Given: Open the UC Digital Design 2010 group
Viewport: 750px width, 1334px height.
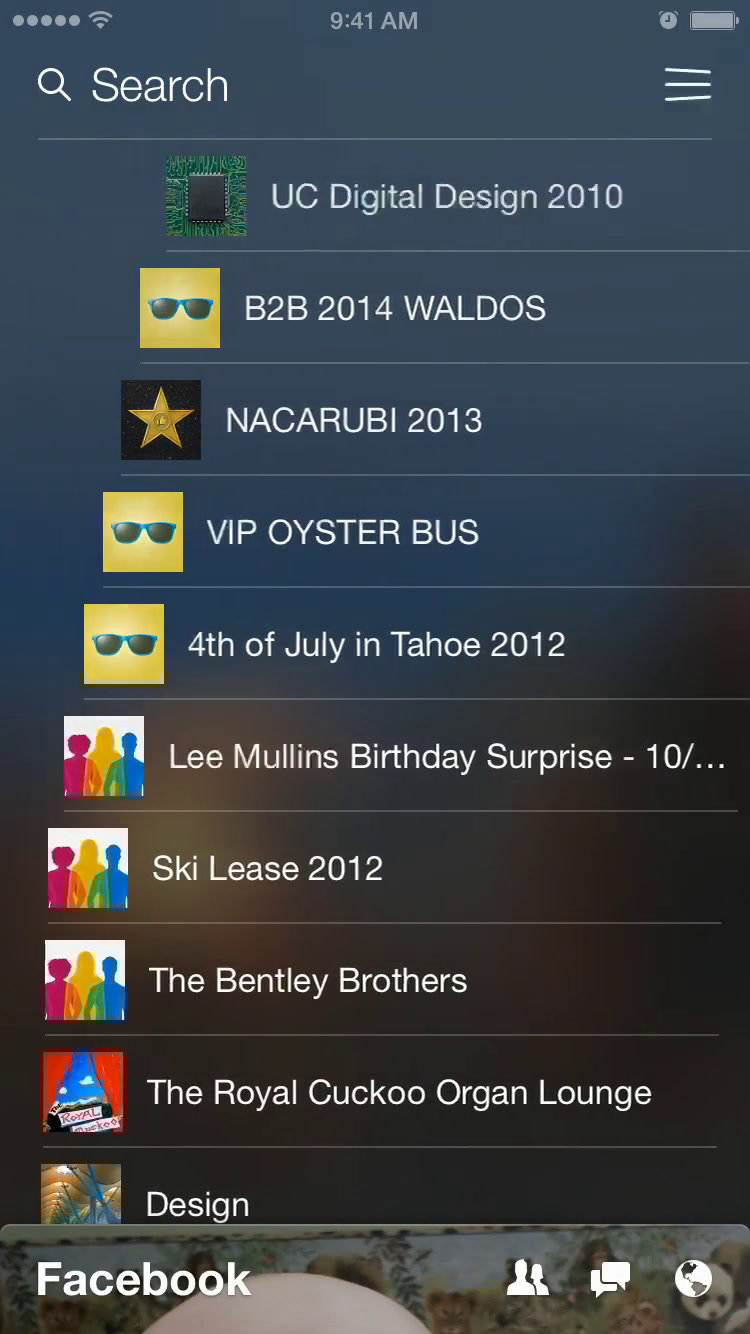Looking at the screenshot, I should point(446,197).
